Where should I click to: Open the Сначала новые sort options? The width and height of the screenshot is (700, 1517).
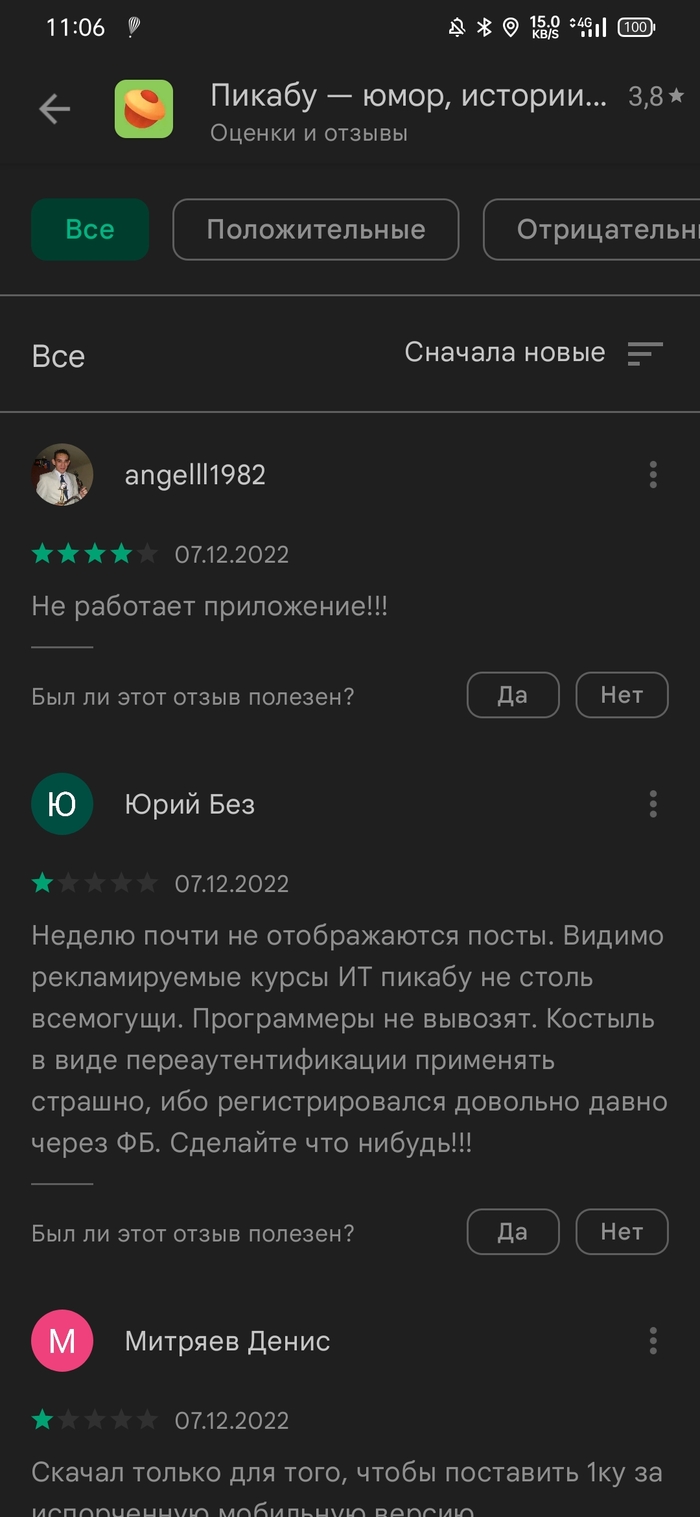[x=533, y=353]
